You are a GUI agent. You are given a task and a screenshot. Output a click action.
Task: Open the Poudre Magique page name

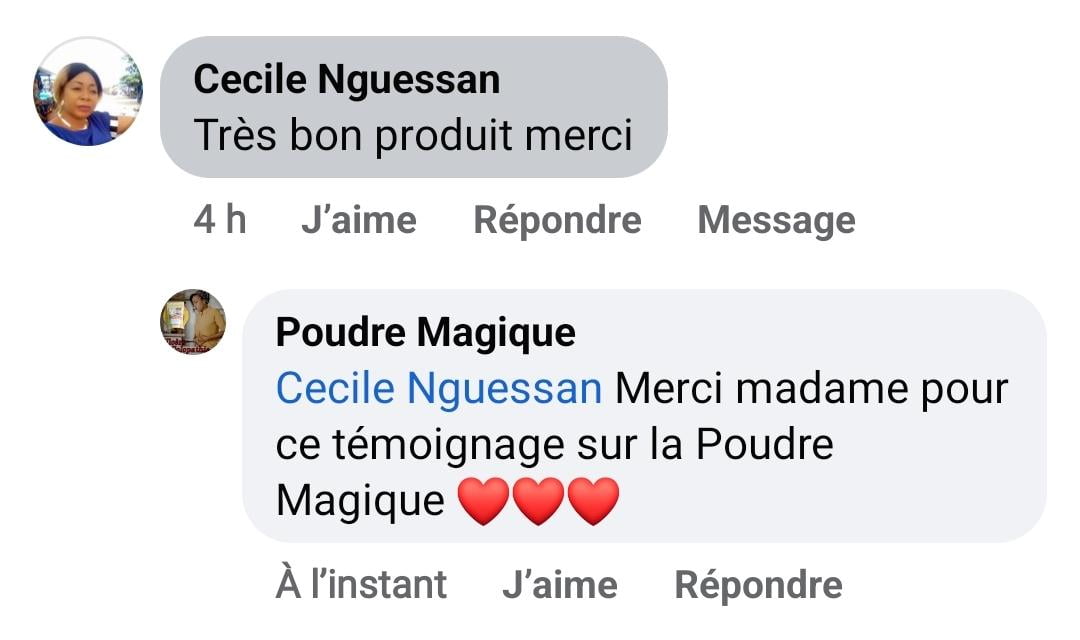point(425,333)
